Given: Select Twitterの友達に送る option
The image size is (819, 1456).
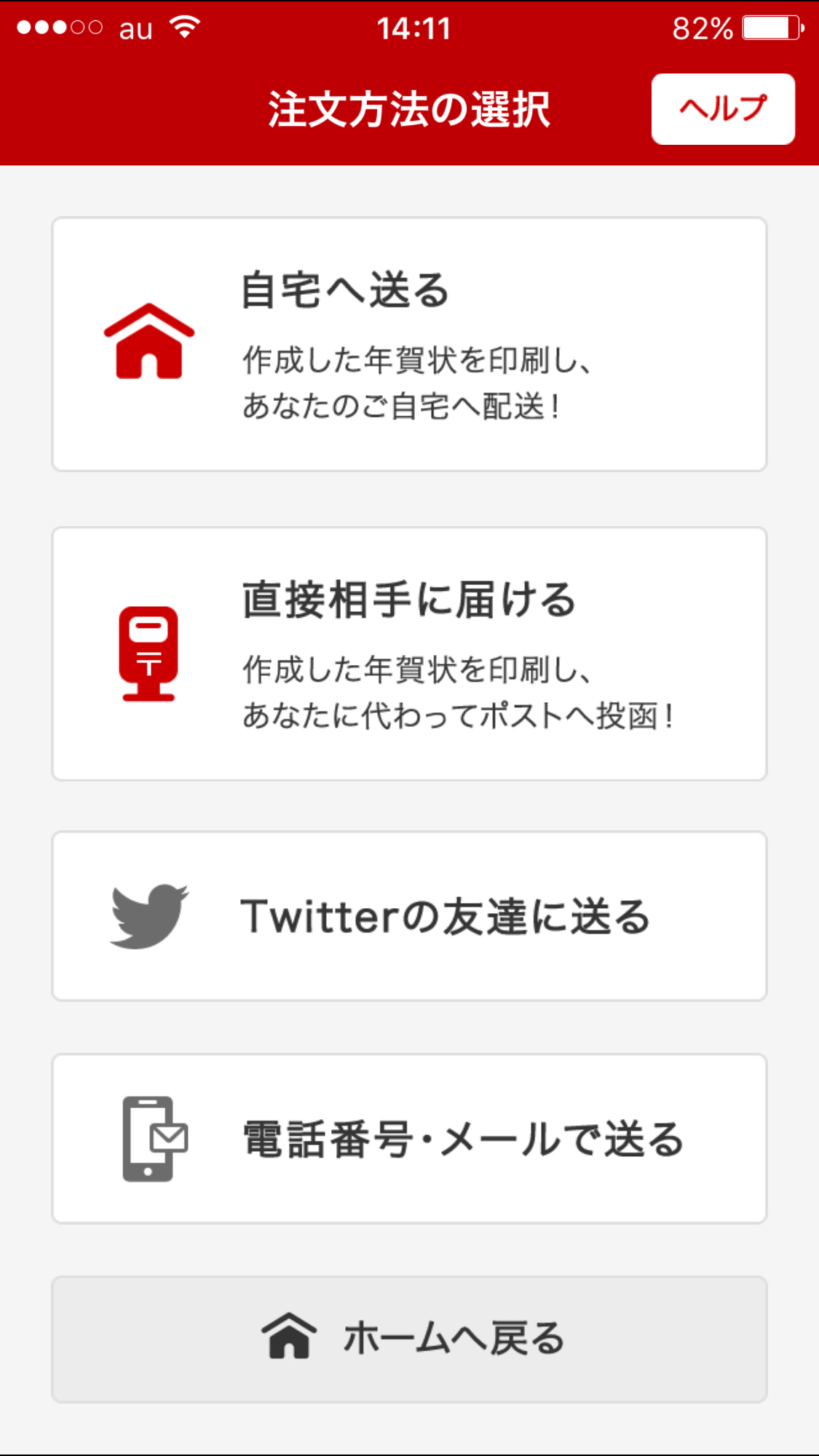Looking at the screenshot, I should click(409, 916).
